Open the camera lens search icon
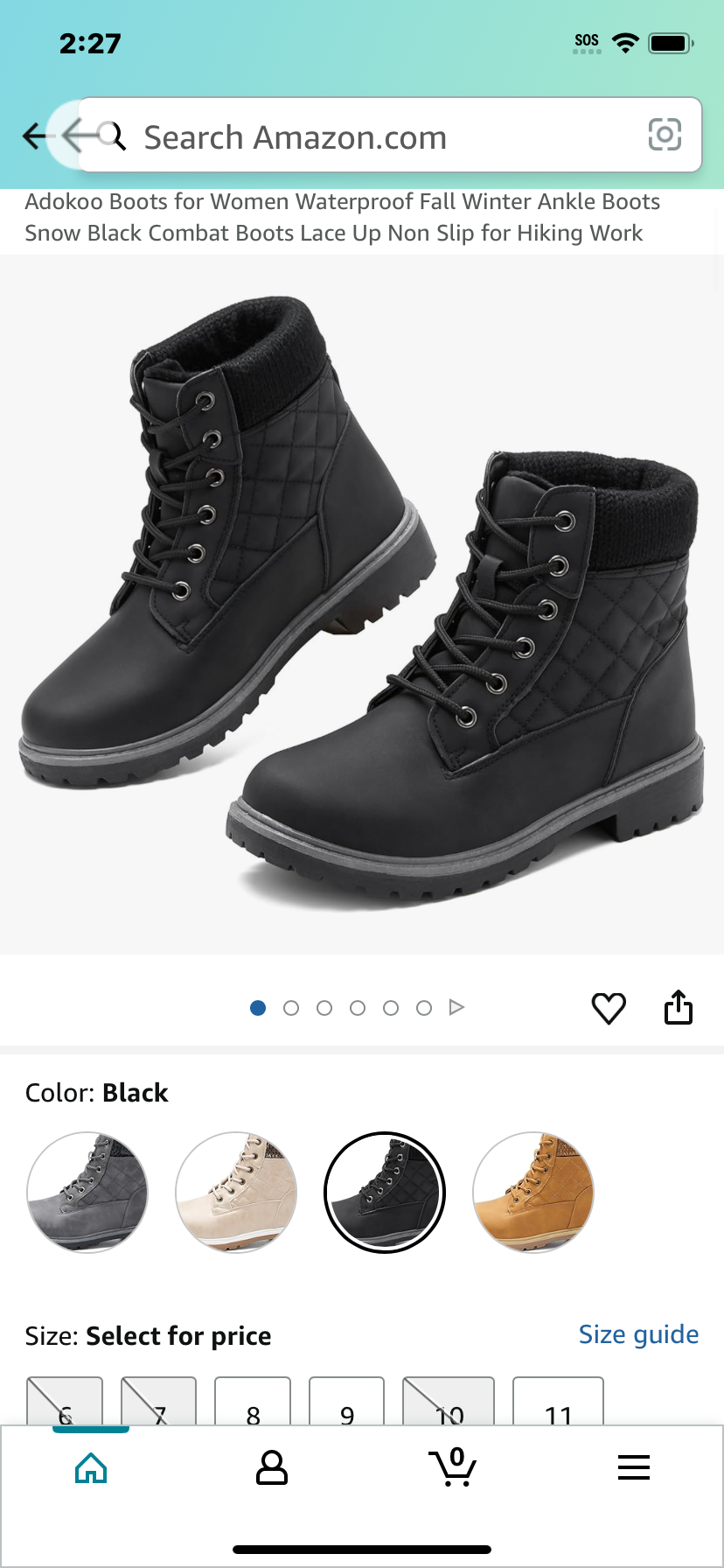This screenshot has width=724, height=1568. 665,136
